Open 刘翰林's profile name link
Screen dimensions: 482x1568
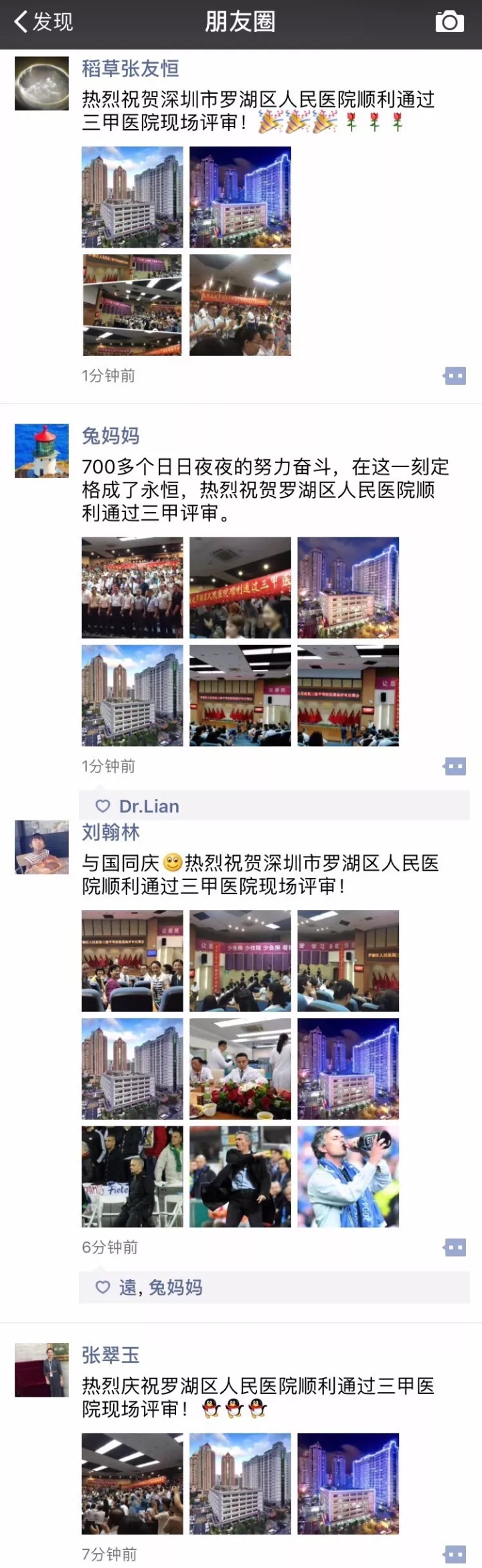(110, 832)
